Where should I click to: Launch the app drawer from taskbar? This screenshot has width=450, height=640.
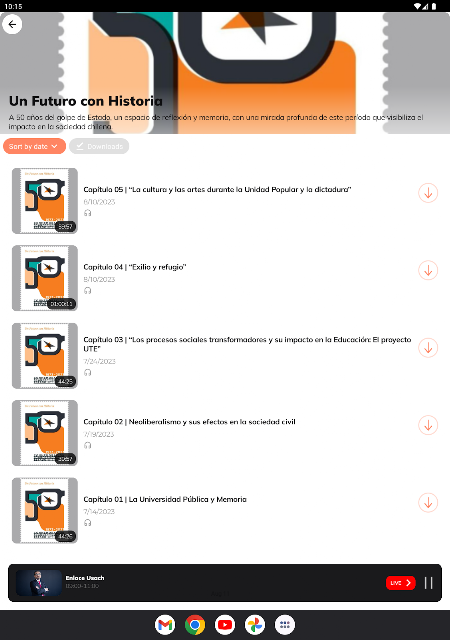click(x=285, y=624)
